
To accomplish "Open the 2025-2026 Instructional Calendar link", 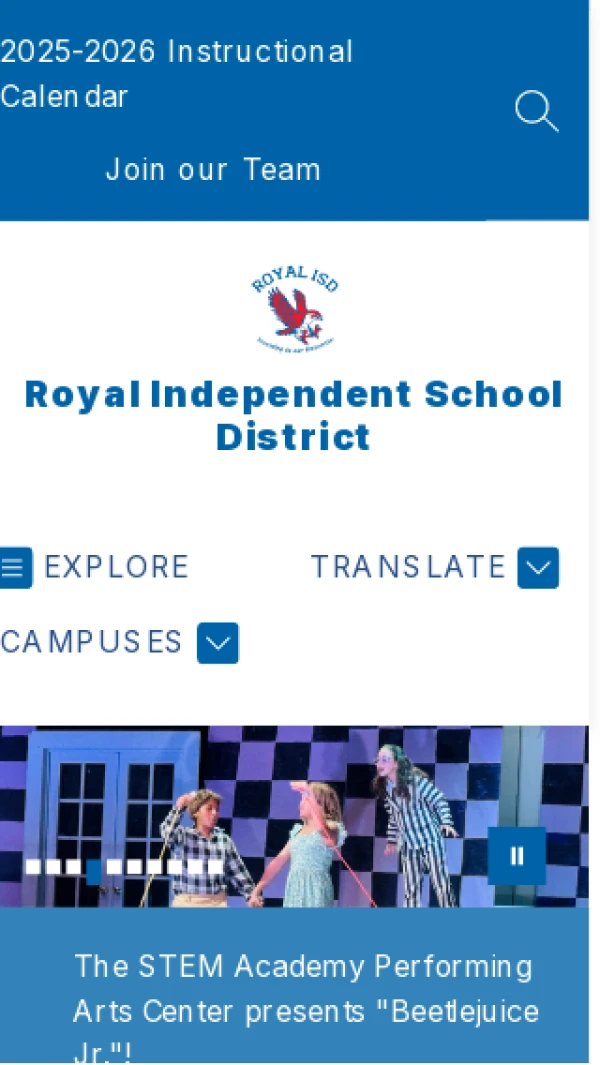I will point(176,74).
